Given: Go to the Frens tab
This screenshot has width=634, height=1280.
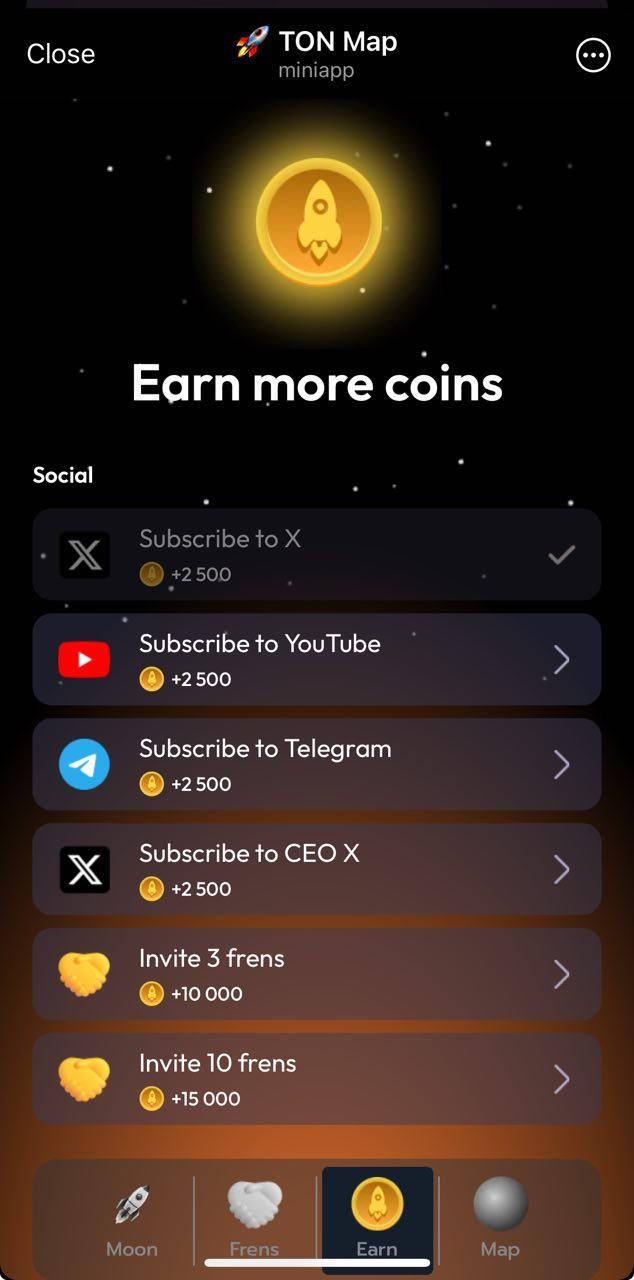Looking at the screenshot, I should (254, 1220).
